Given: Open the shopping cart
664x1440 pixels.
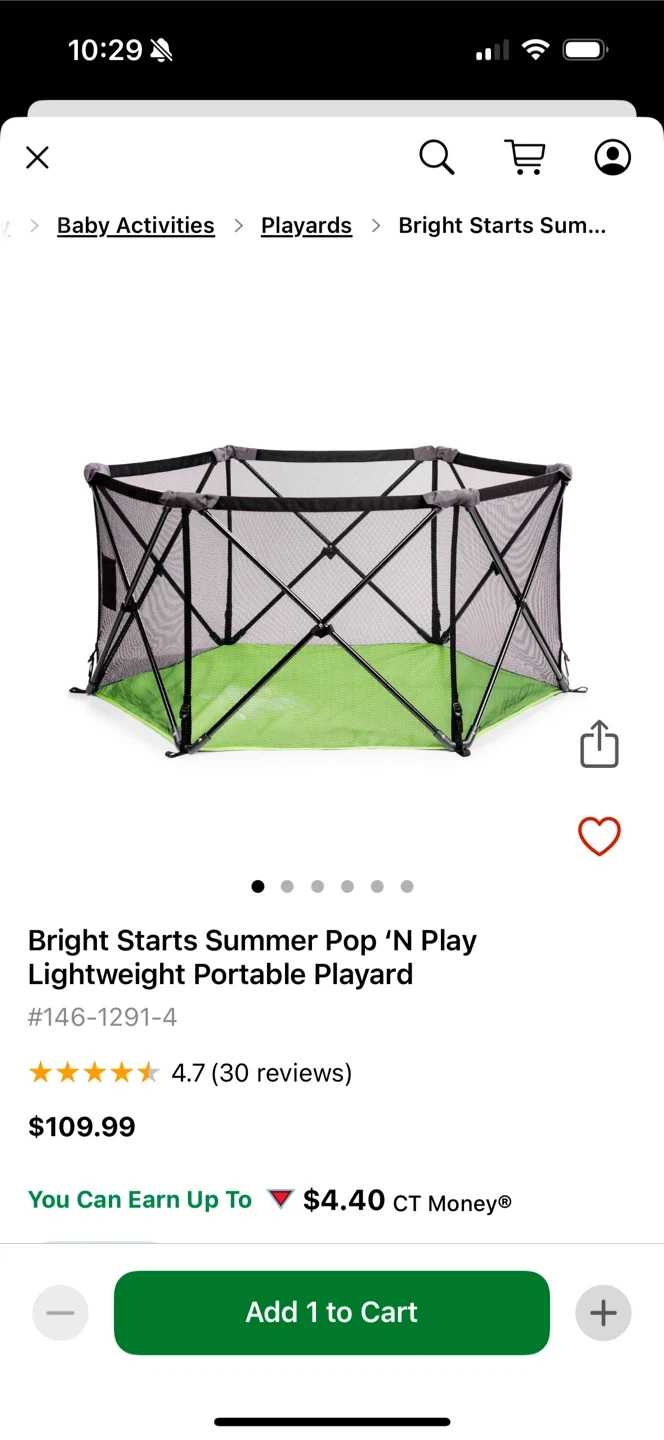Looking at the screenshot, I should point(525,157).
